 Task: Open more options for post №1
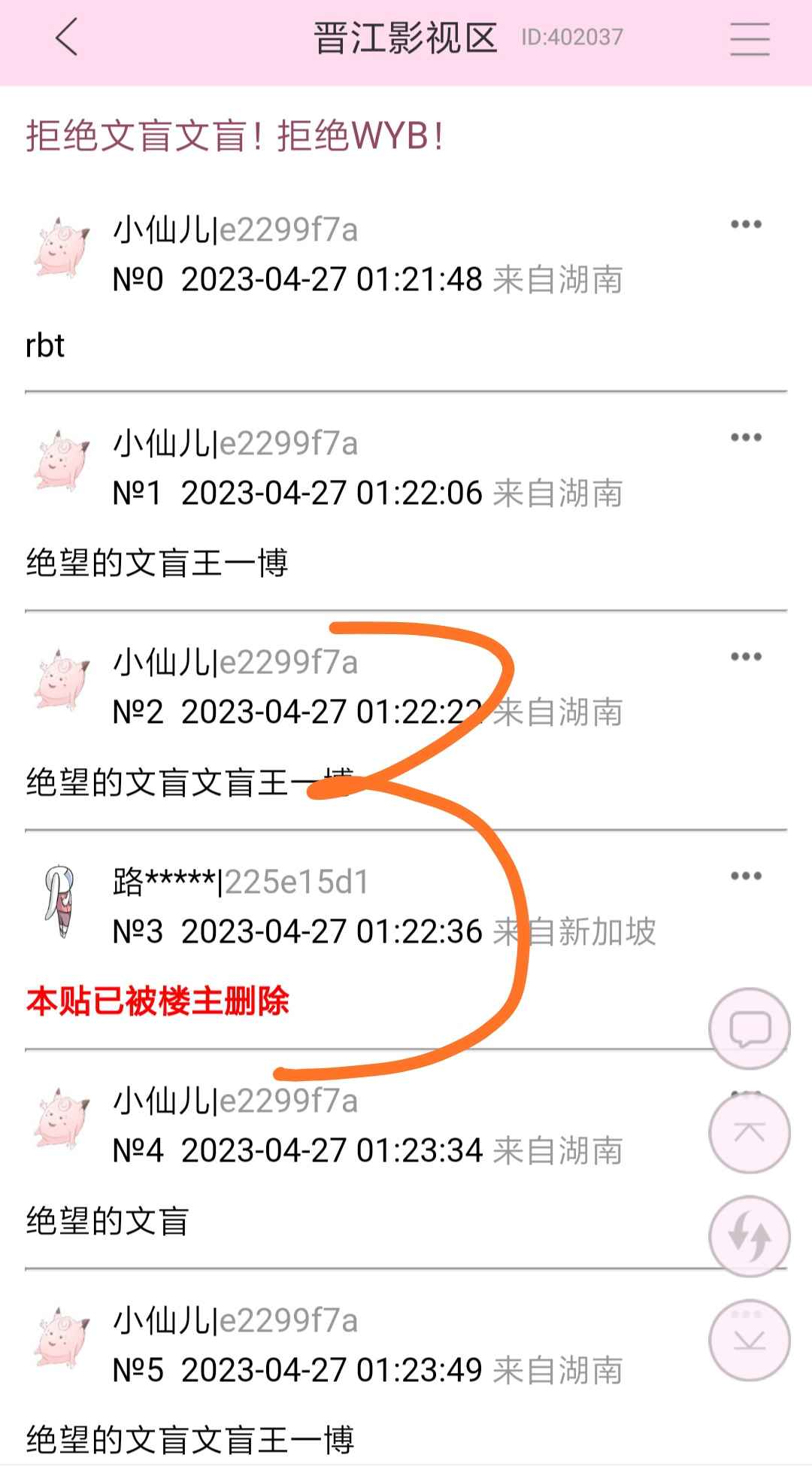click(746, 437)
